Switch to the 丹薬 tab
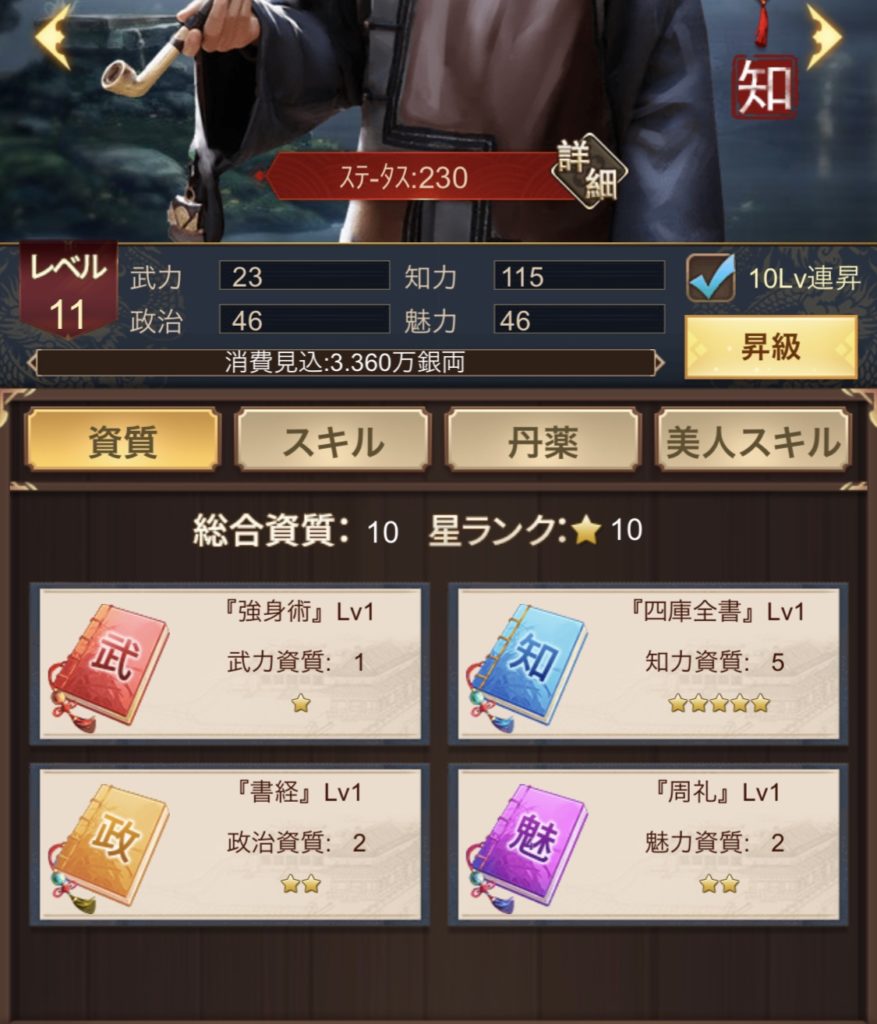Screen dimensions: 877x1024 pos(542,440)
